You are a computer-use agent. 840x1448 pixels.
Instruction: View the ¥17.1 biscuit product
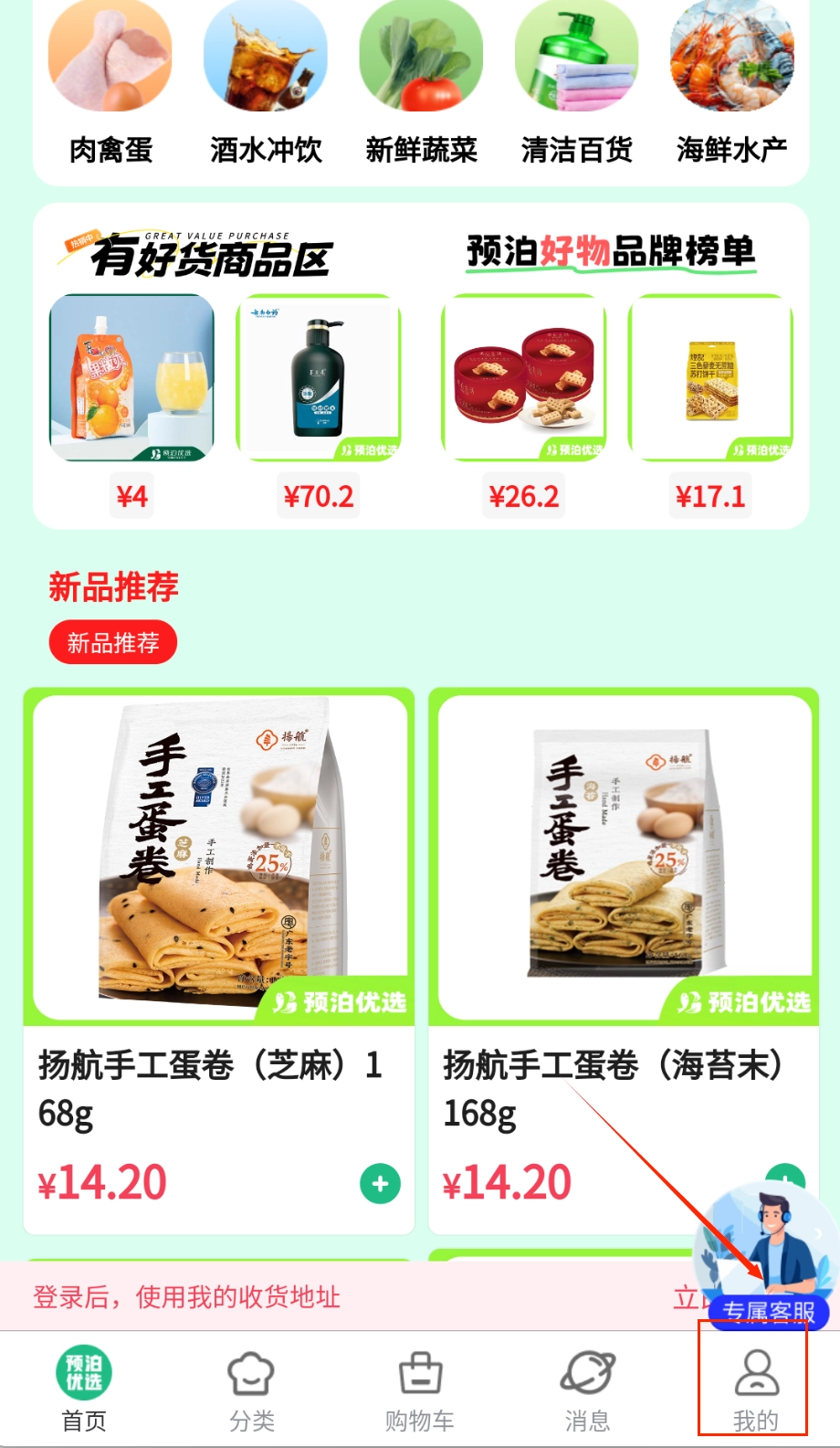[710, 378]
